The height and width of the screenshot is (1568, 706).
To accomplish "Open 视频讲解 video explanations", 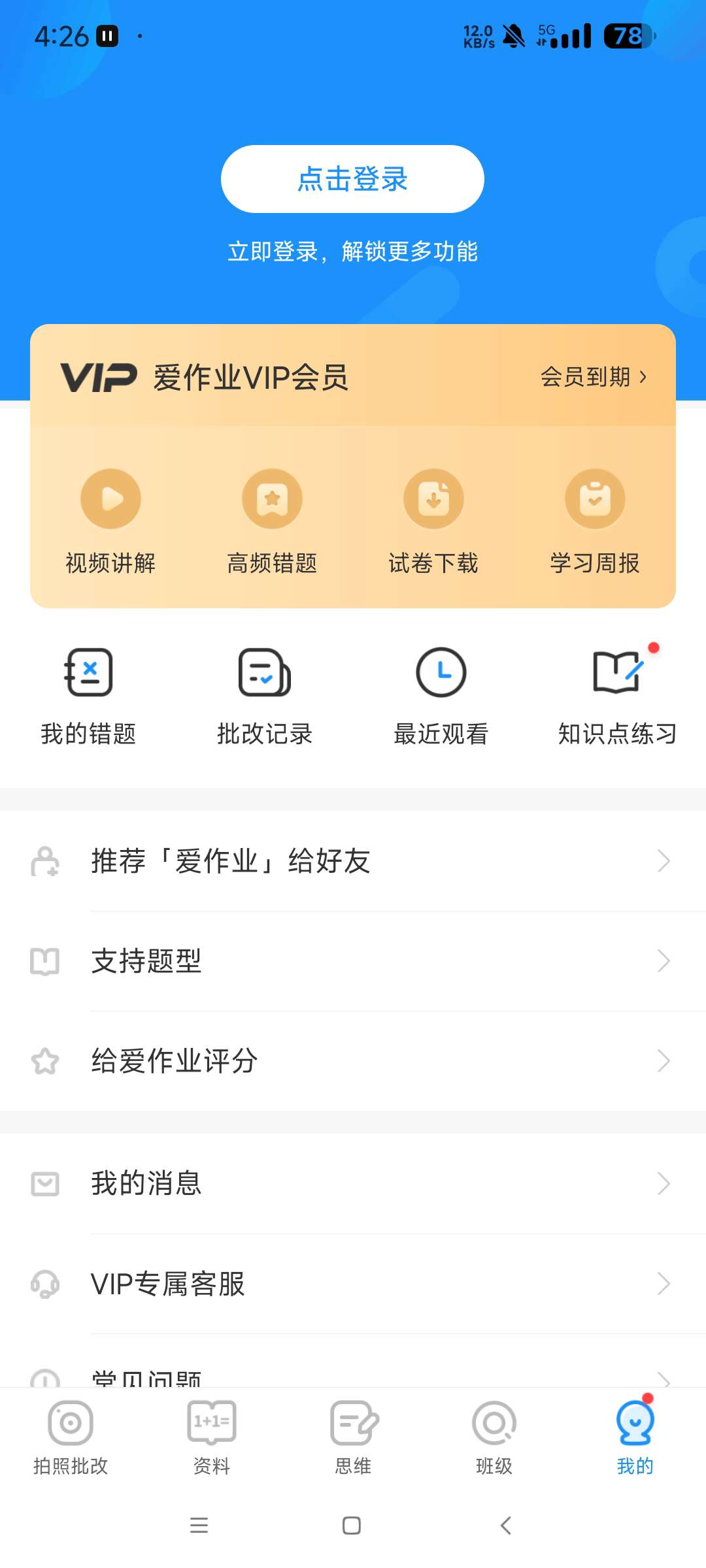I will [x=110, y=517].
